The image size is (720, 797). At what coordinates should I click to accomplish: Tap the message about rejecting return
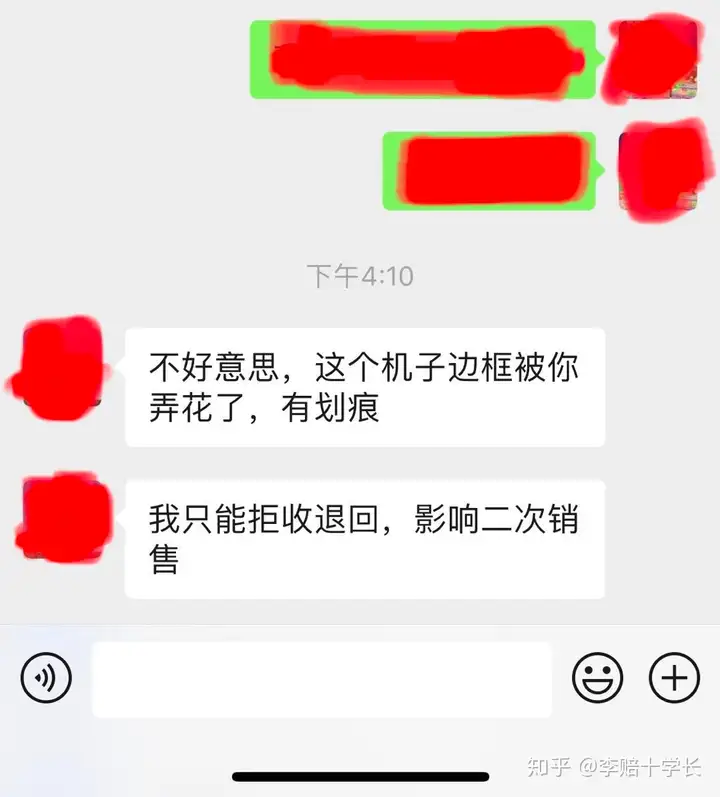point(364,539)
